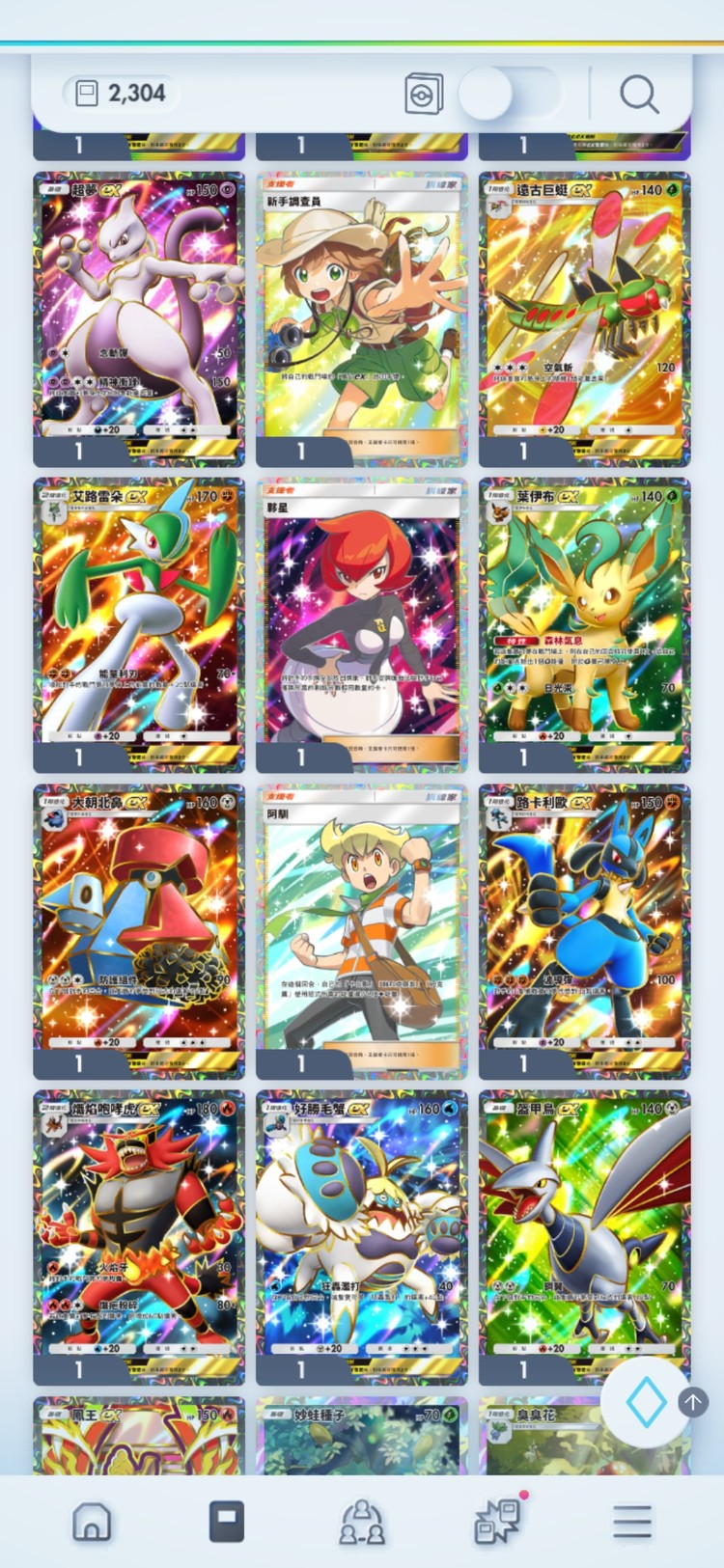This screenshot has height=1568, width=724.
Task: Open the 2,304 card count chip
Action: pyautogui.click(x=121, y=94)
